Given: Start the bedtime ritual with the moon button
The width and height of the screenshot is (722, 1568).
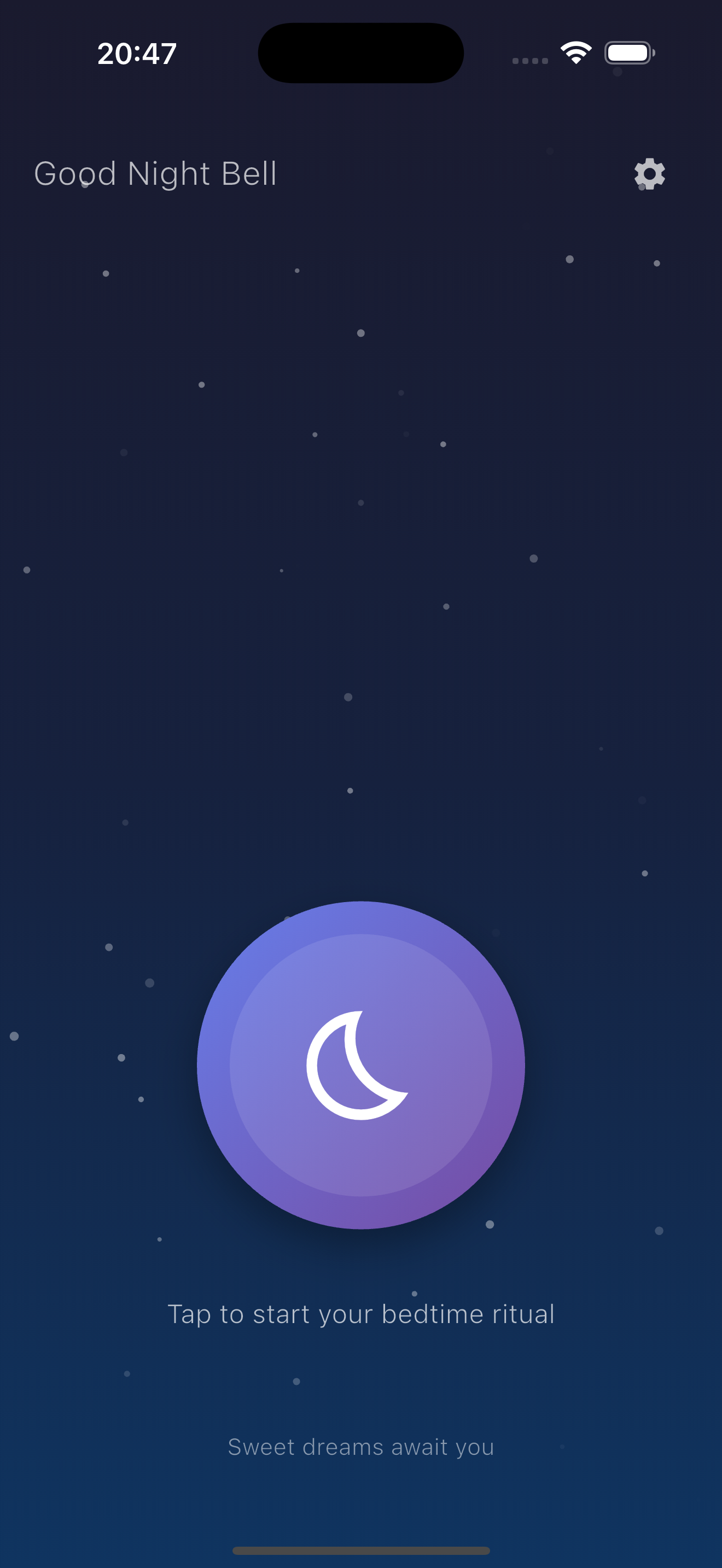Looking at the screenshot, I should 360,1064.
